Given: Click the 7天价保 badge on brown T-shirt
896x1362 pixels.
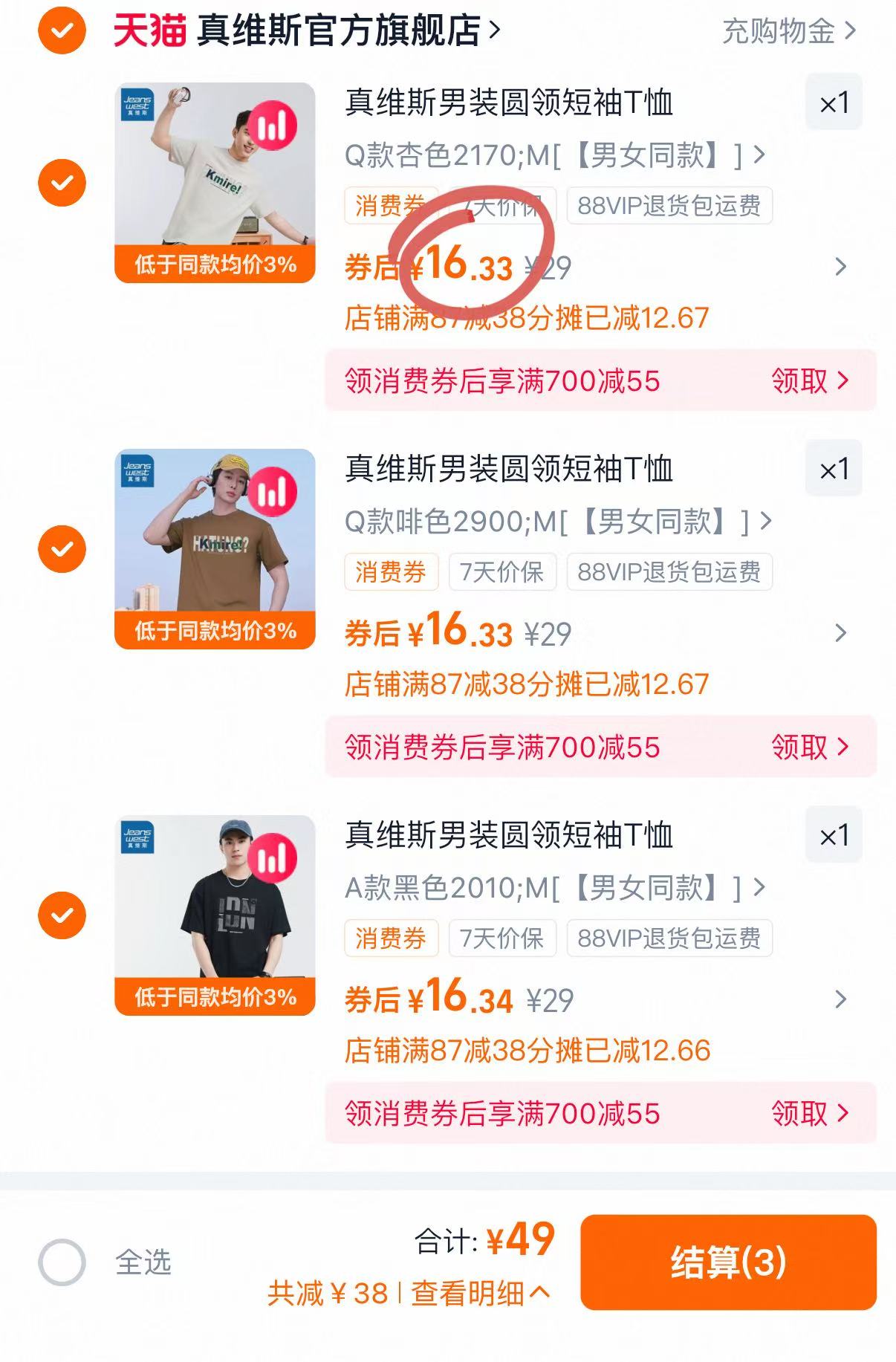Looking at the screenshot, I should click(x=503, y=572).
